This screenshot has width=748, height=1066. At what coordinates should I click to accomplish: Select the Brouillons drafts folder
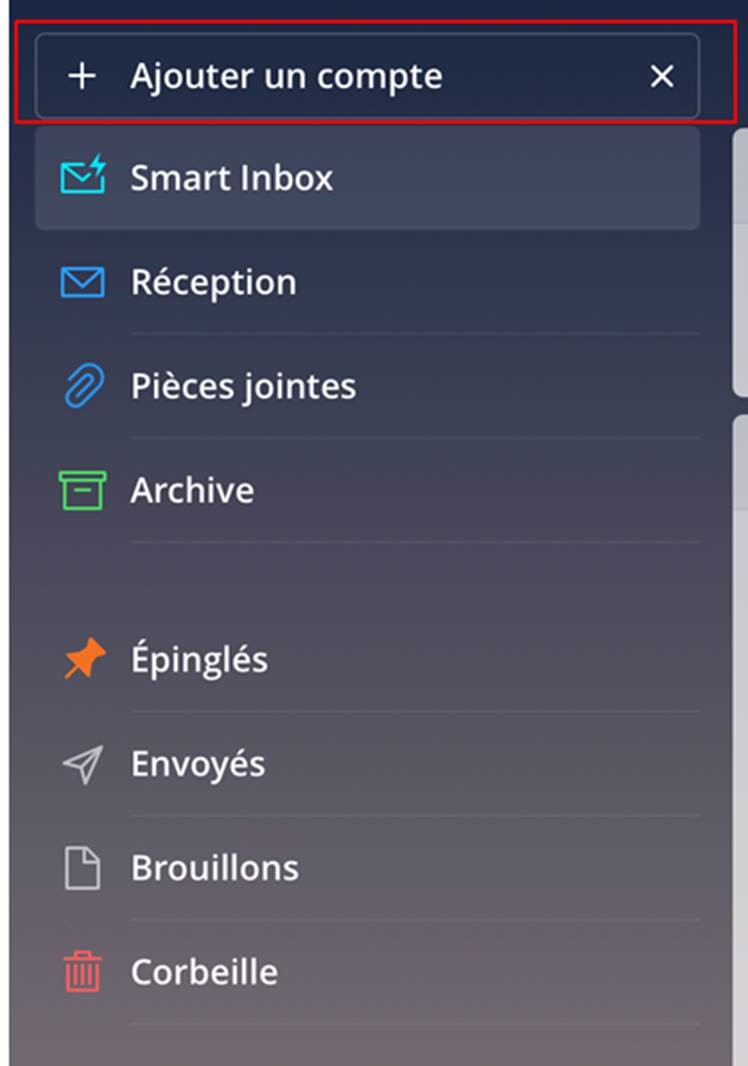click(x=214, y=868)
